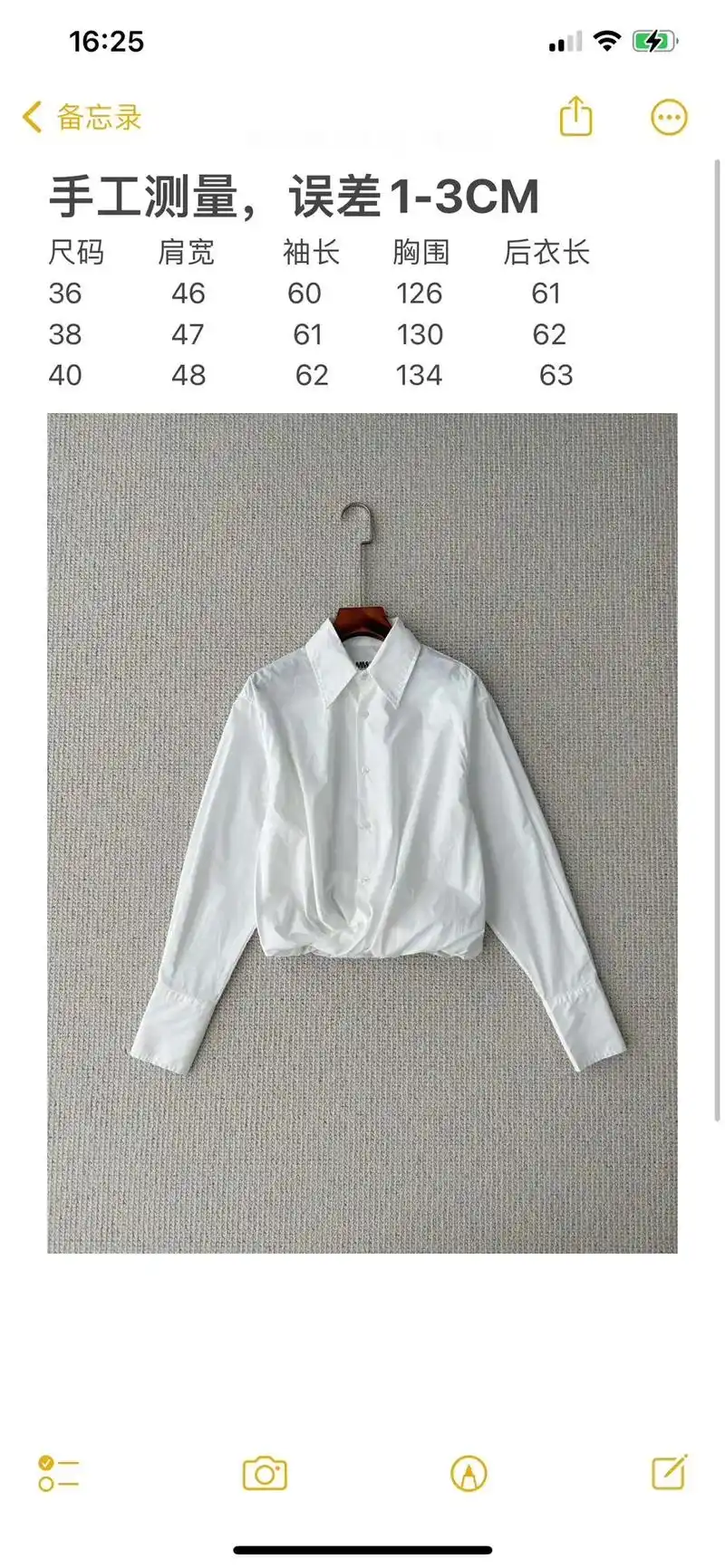The image size is (725, 1568).
Task: Share this note
Action: 575,117
